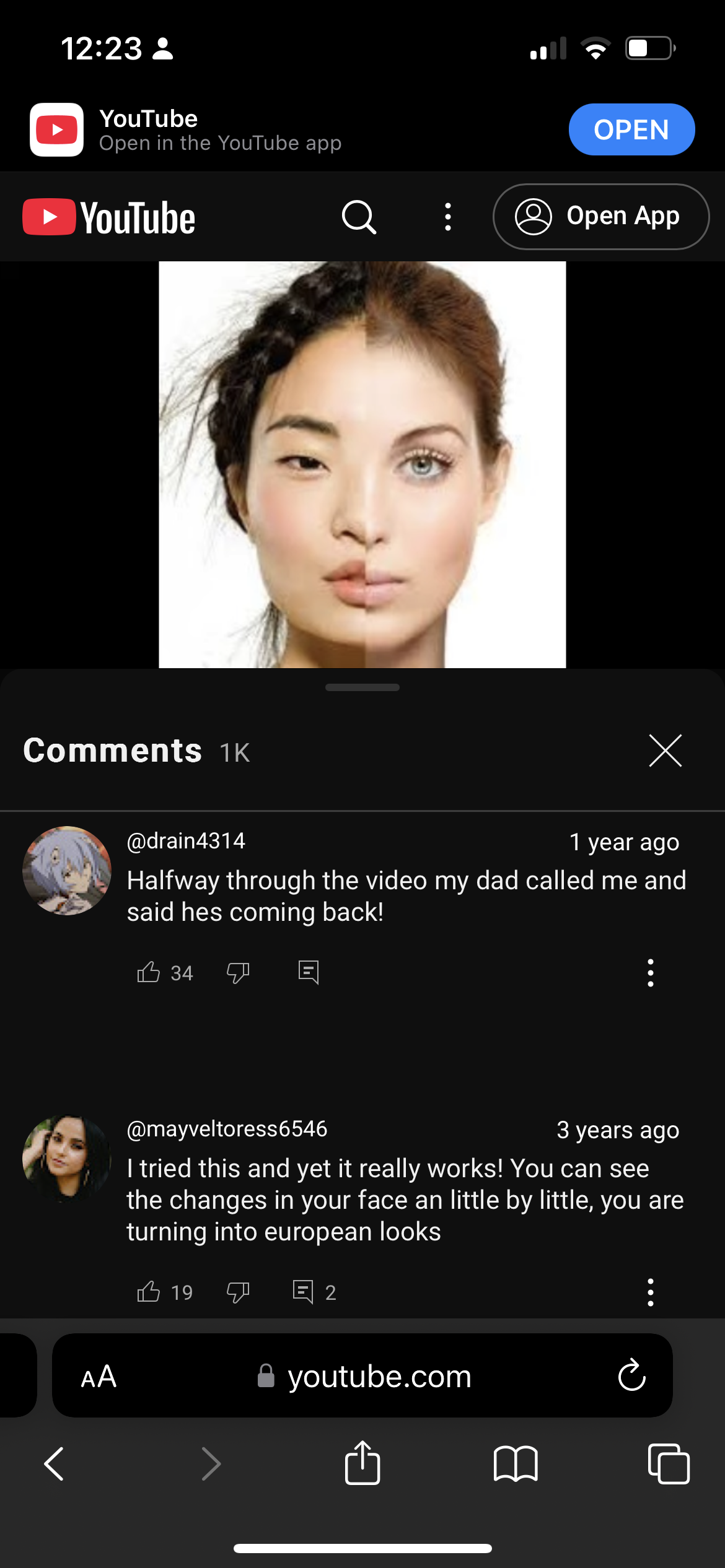Open YouTube search
This screenshot has height=1568, width=725.
pos(359,217)
